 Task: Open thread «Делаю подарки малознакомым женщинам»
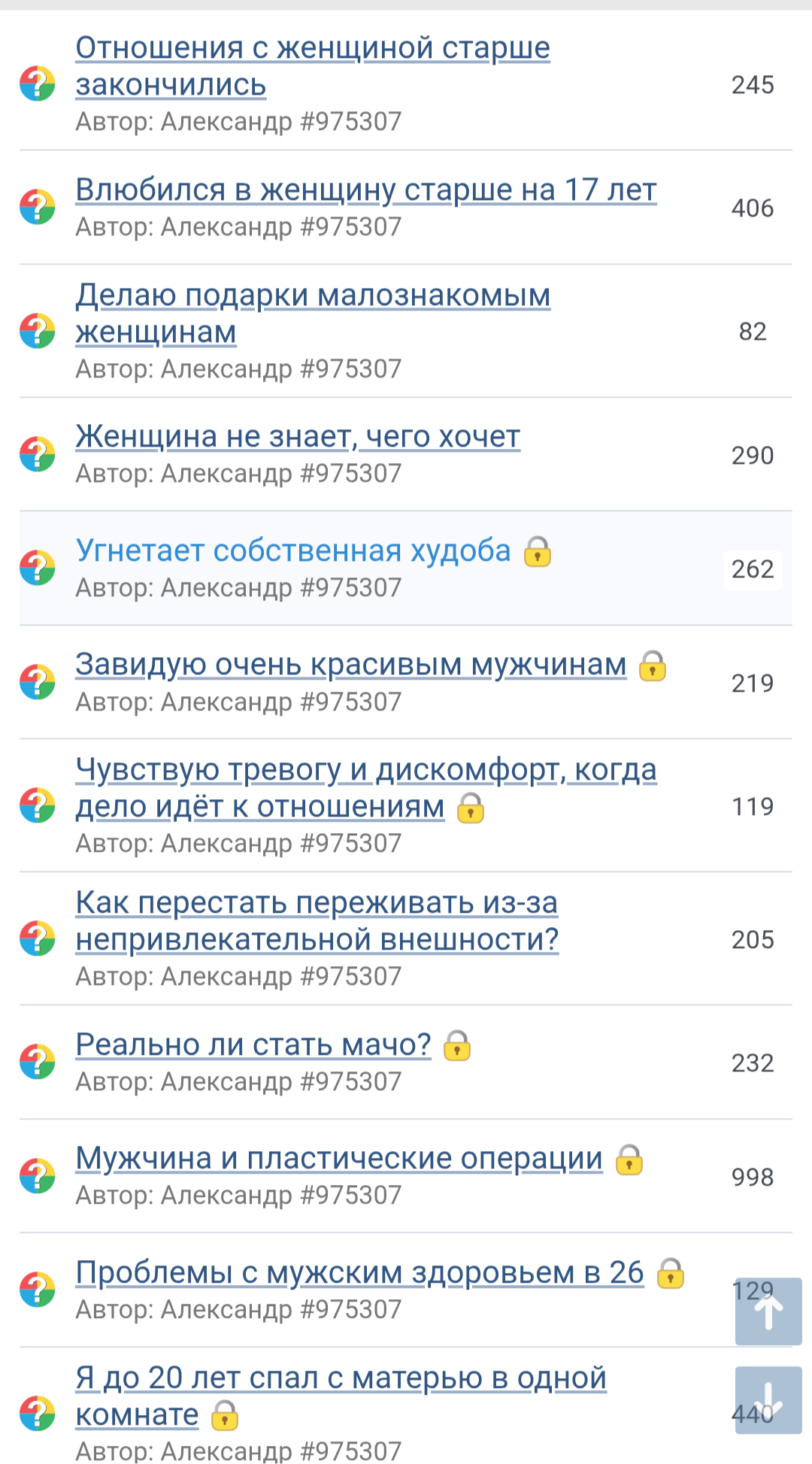312,313
